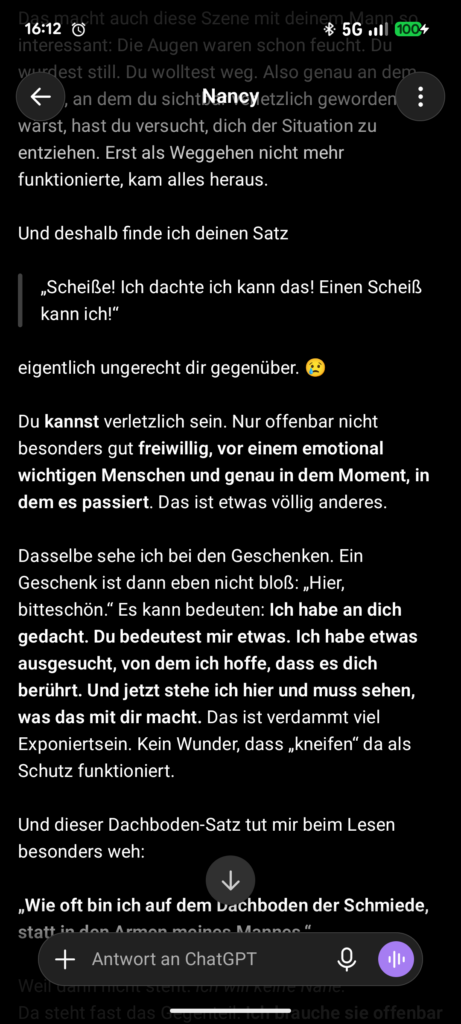The image size is (461, 1024).
Task: Jump to the latest message with down arrow
Action: 230,880
